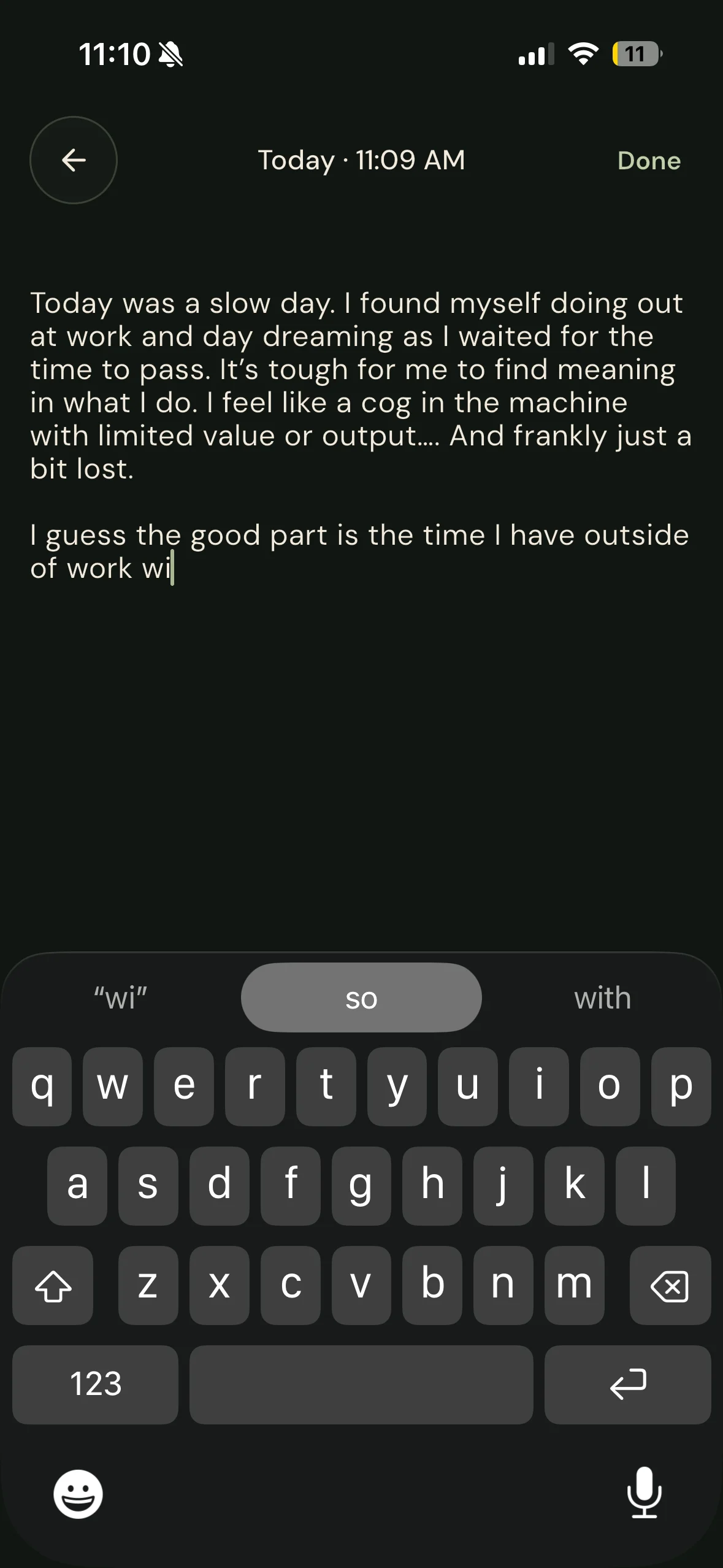Switch to the 123 numeric keyboard
The height and width of the screenshot is (1568, 723).
point(96,1385)
